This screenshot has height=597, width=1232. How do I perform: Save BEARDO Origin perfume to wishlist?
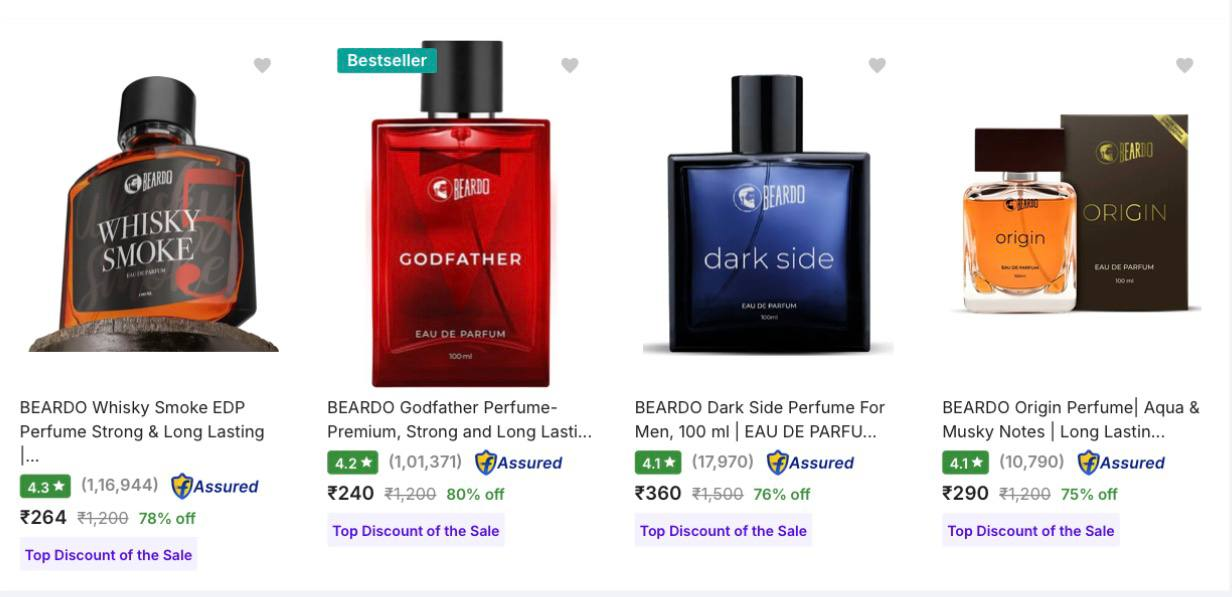[1184, 65]
